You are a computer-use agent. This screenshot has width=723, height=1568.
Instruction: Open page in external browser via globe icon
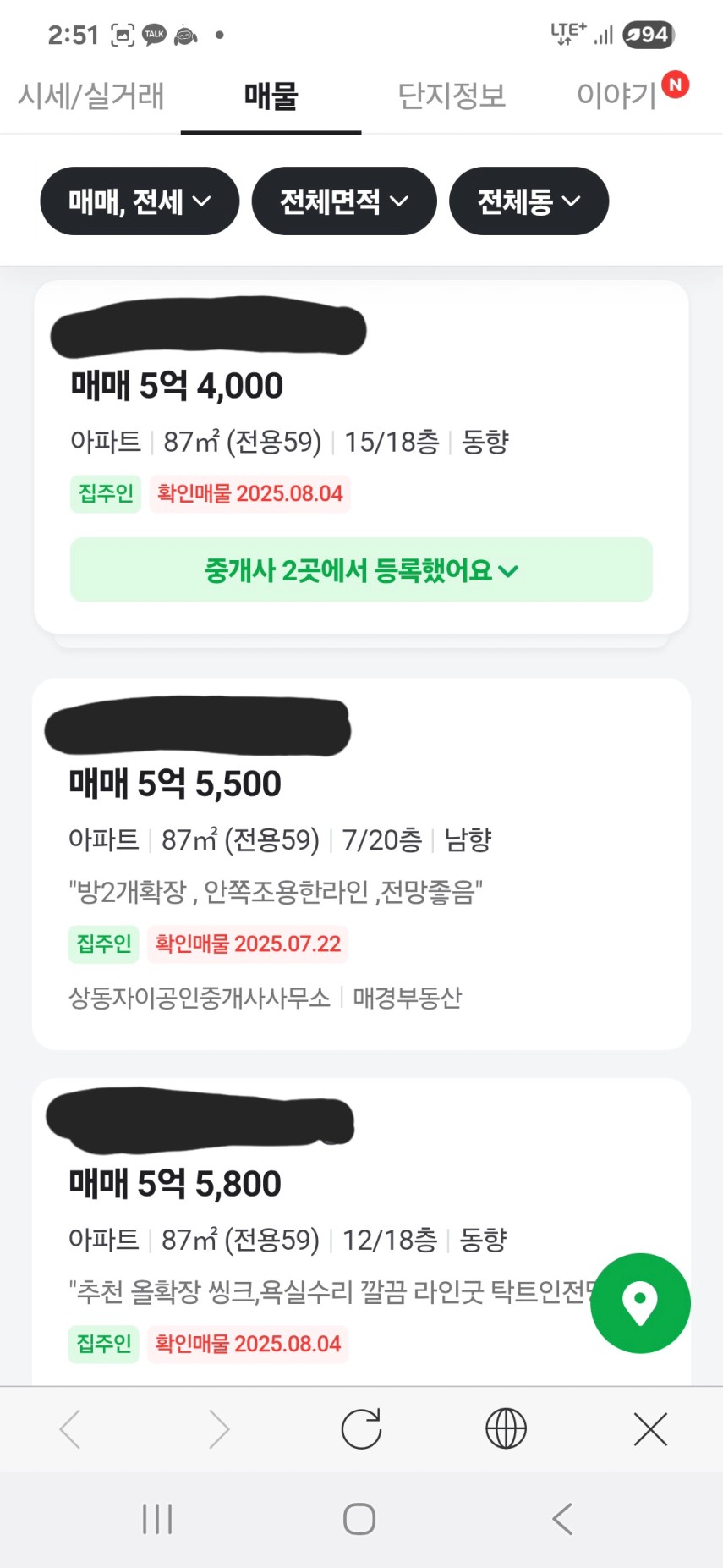[506, 1429]
